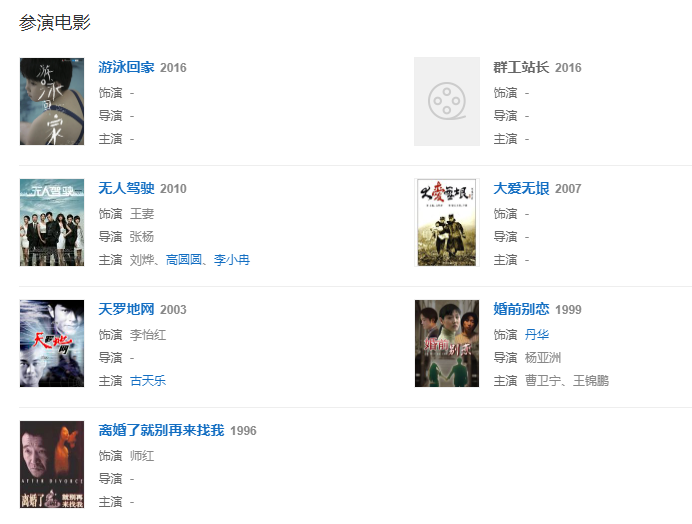The width and height of the screenshot is (692, 524).
Task: Open the movie title 大爱无垠
Action: pyautogui.click(x=521, y=189)
